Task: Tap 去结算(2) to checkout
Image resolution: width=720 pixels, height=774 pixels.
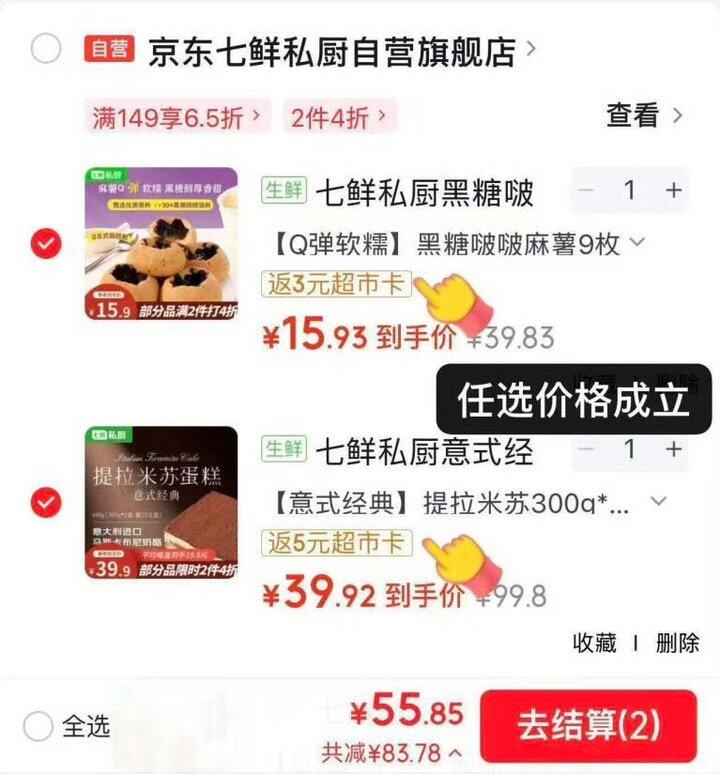Action: point(588,726)
